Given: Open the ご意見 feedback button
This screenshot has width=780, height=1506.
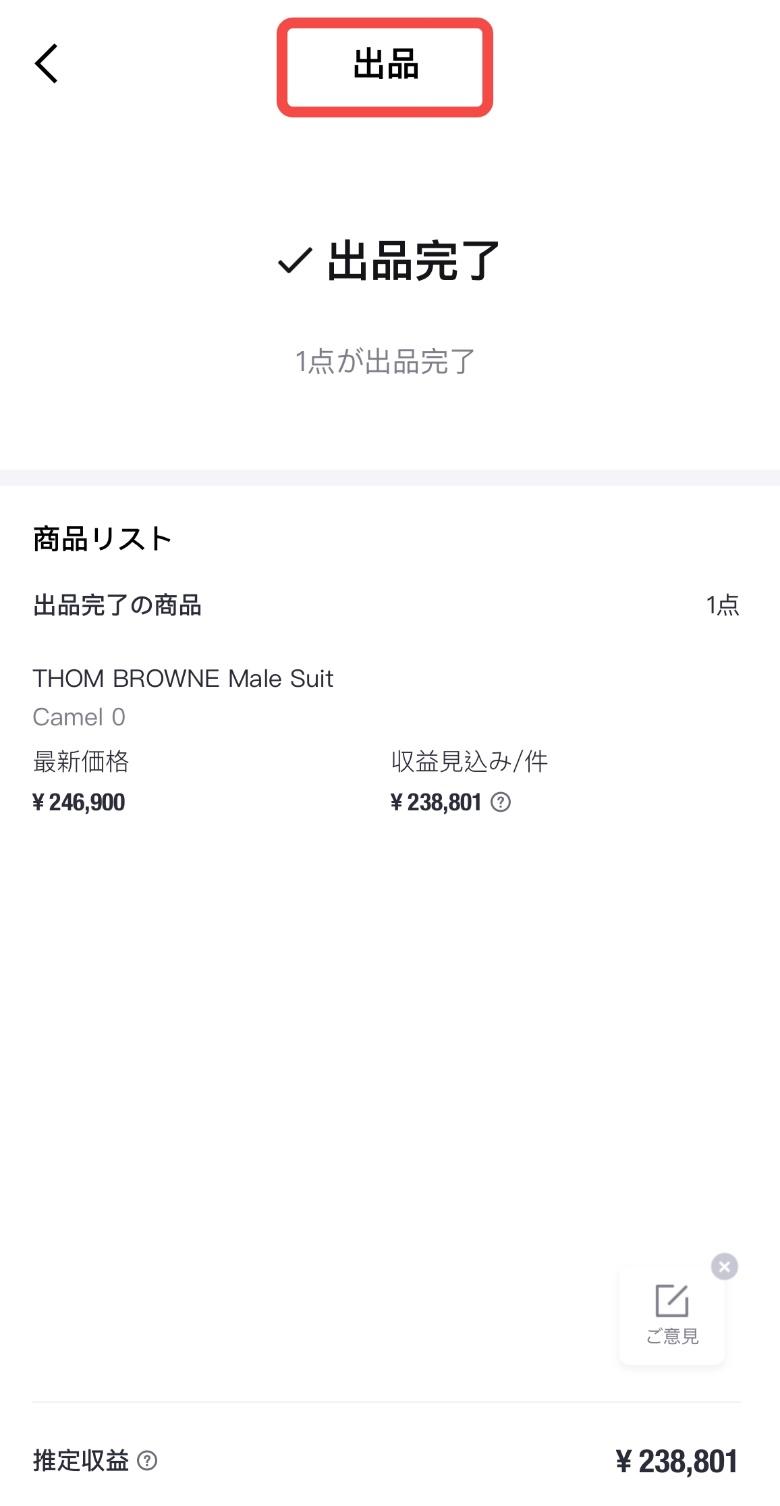Looking at the screenshot, I should (x=672, y=1314).
